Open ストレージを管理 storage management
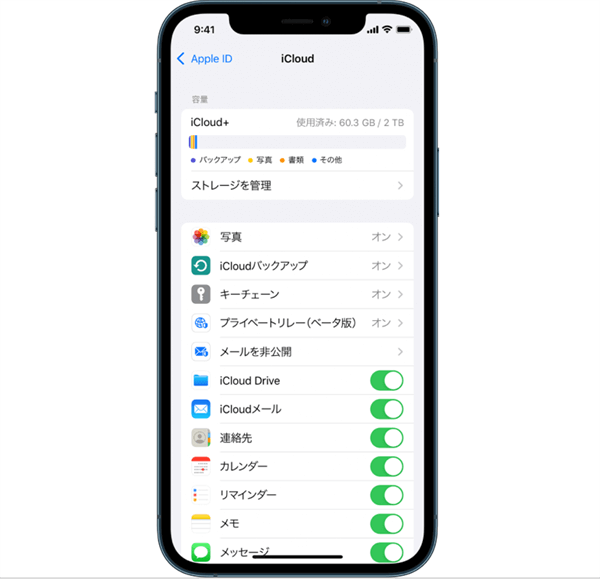600x579 pixels. tap(297, 185)
